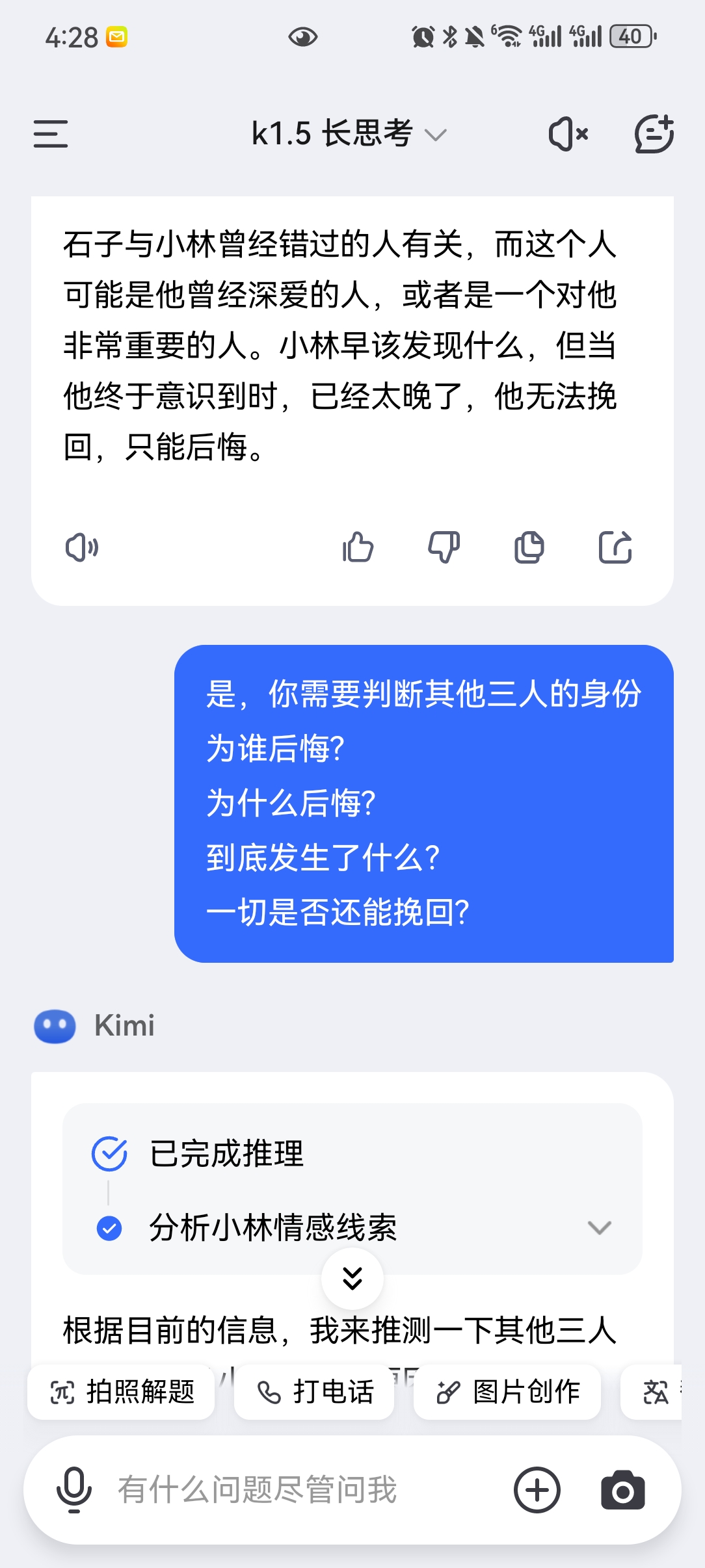The image size is (705, 1568).
Task: Open the side menu drawer
Action: coord(51,134)
